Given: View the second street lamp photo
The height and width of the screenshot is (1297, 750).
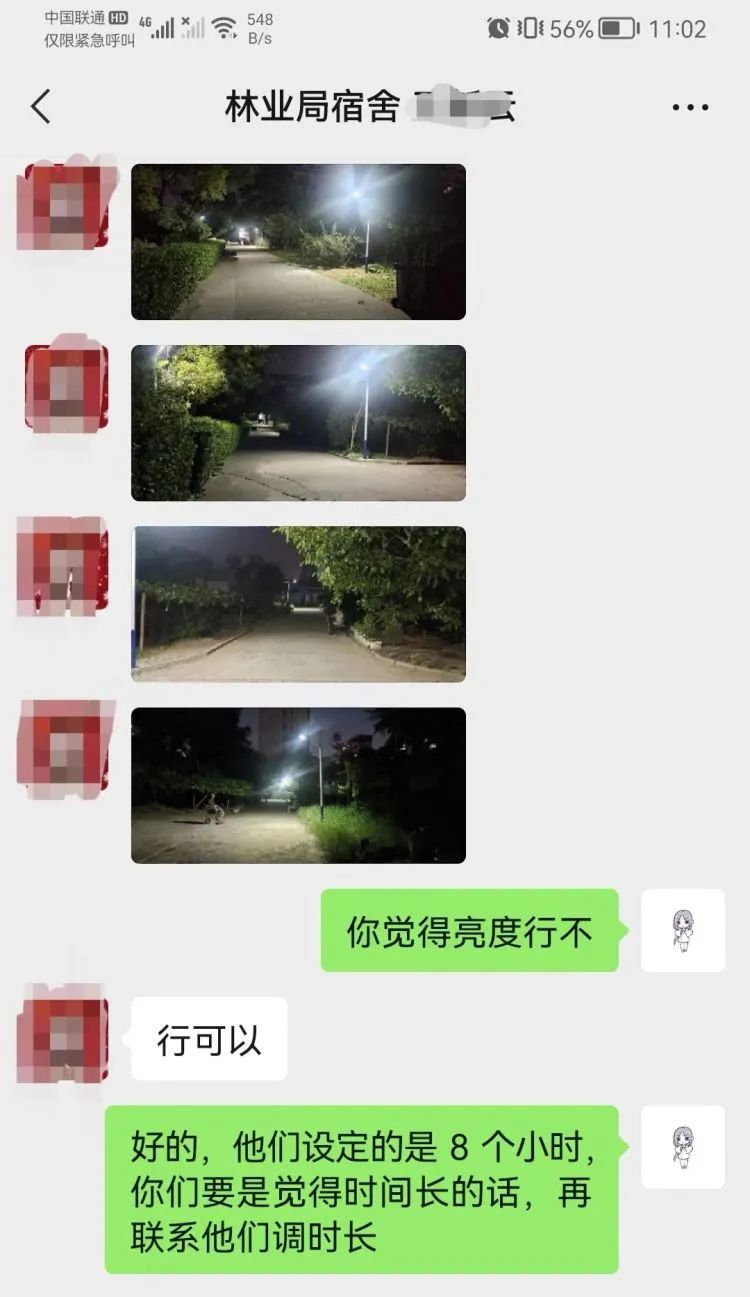Looking at the screenshot, I should (298, 423).
